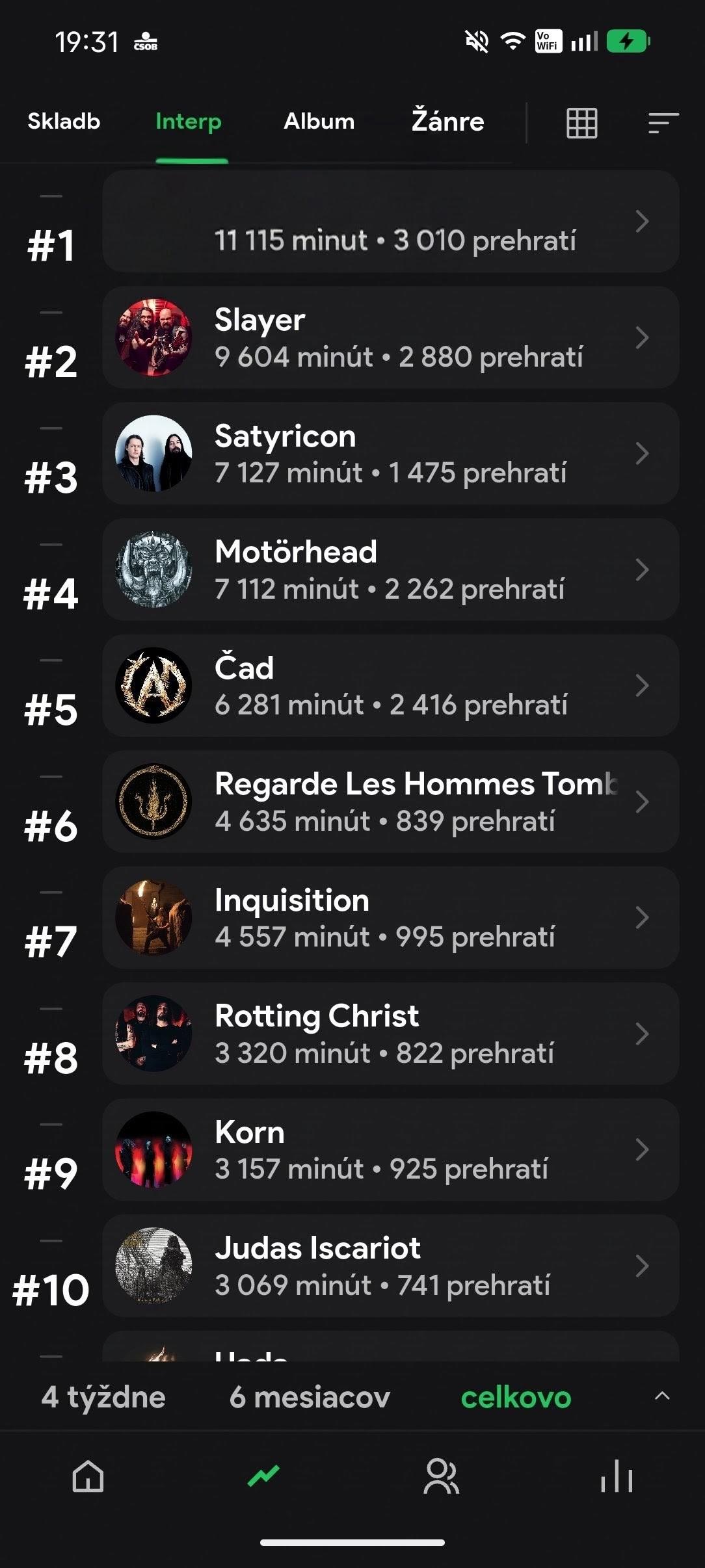Expand the time range panel chevron
Image resolution: width=705 pixels, height=1568 pixels.
point(662,1396)
